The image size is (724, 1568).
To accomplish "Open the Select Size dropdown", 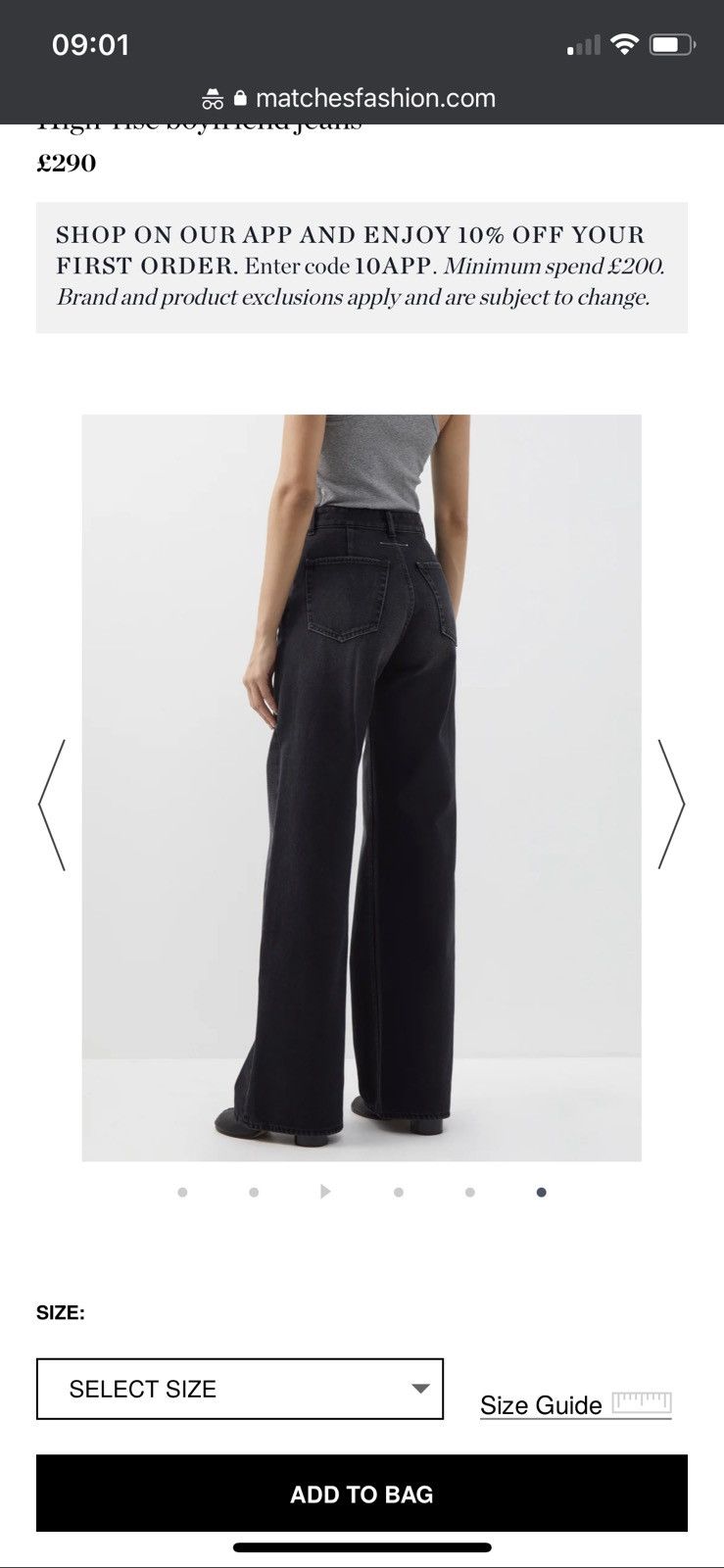I will (240, 1389).
